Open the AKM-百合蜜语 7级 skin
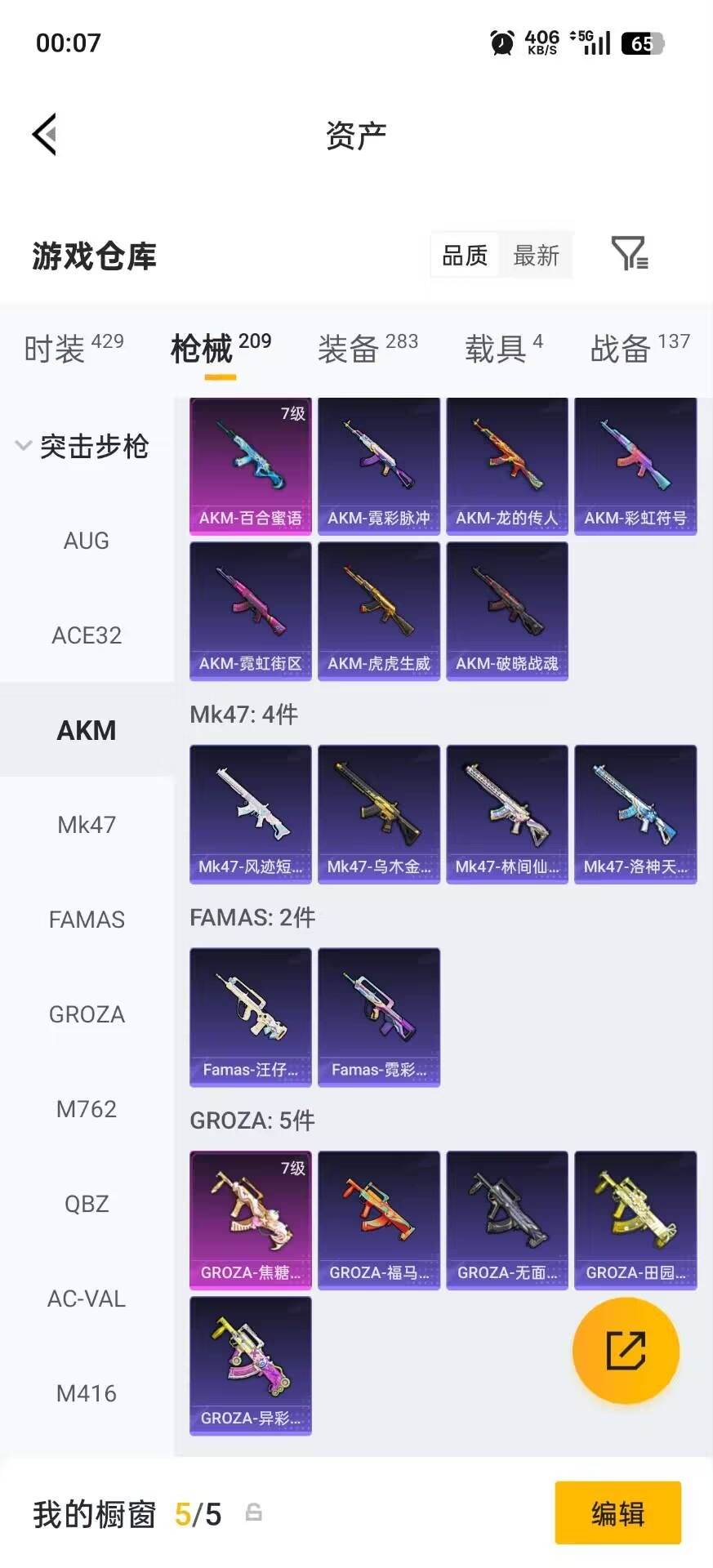The width and height of the screenshot is (713, 1568). click(x=250, y=465)
